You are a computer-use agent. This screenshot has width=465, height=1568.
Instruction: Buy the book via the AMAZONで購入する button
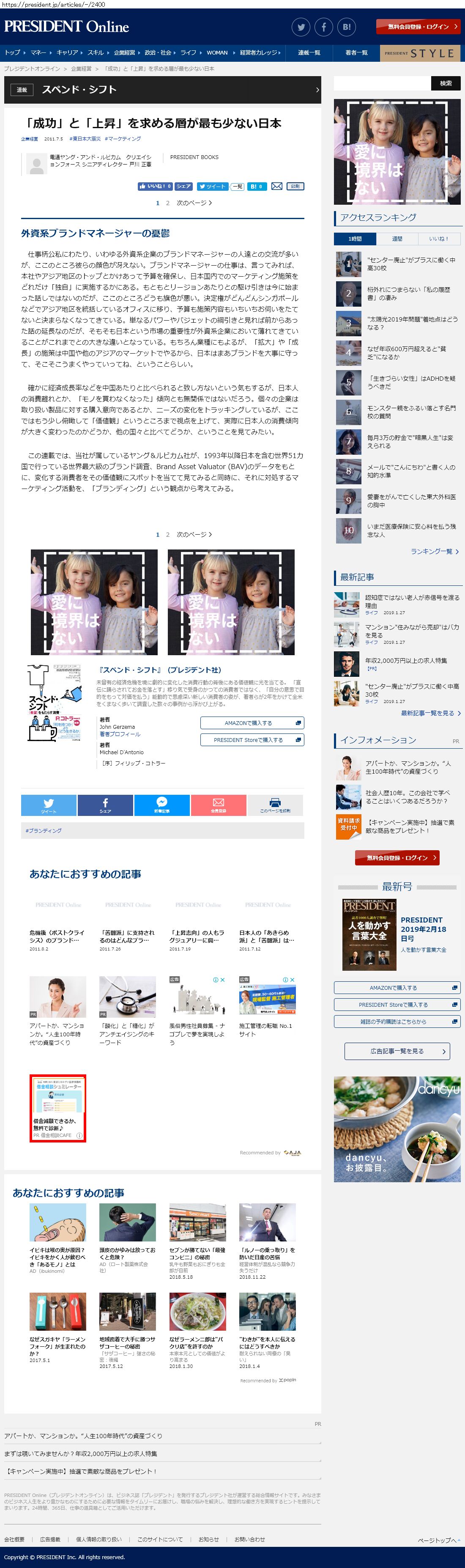pos(252,723)
